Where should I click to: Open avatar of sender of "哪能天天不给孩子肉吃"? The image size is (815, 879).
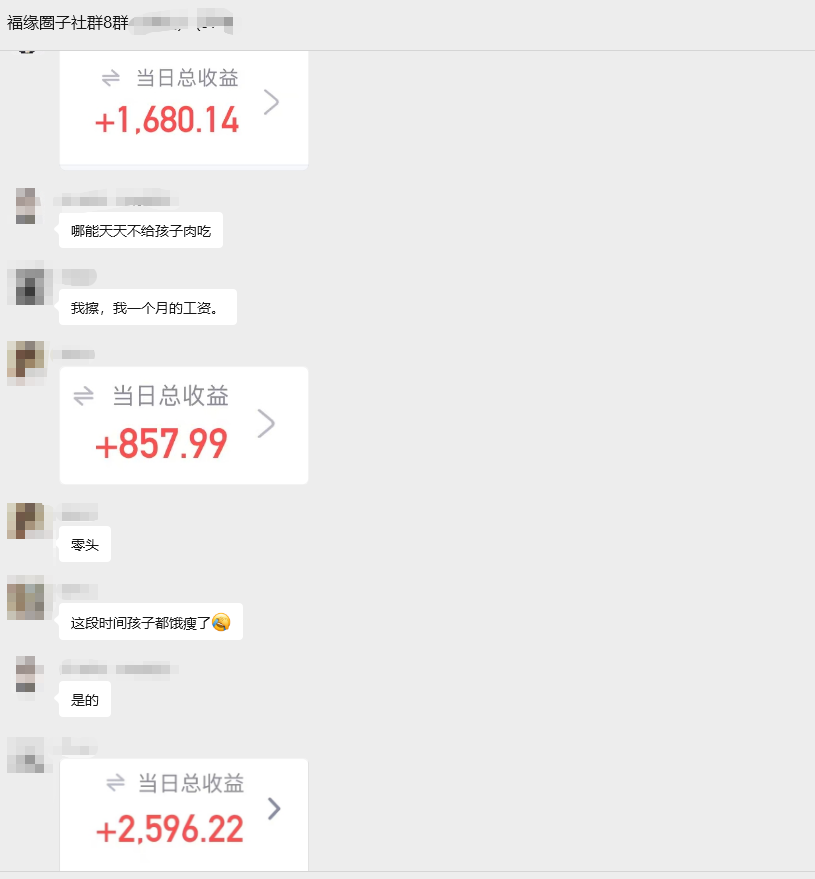[26, 206]
